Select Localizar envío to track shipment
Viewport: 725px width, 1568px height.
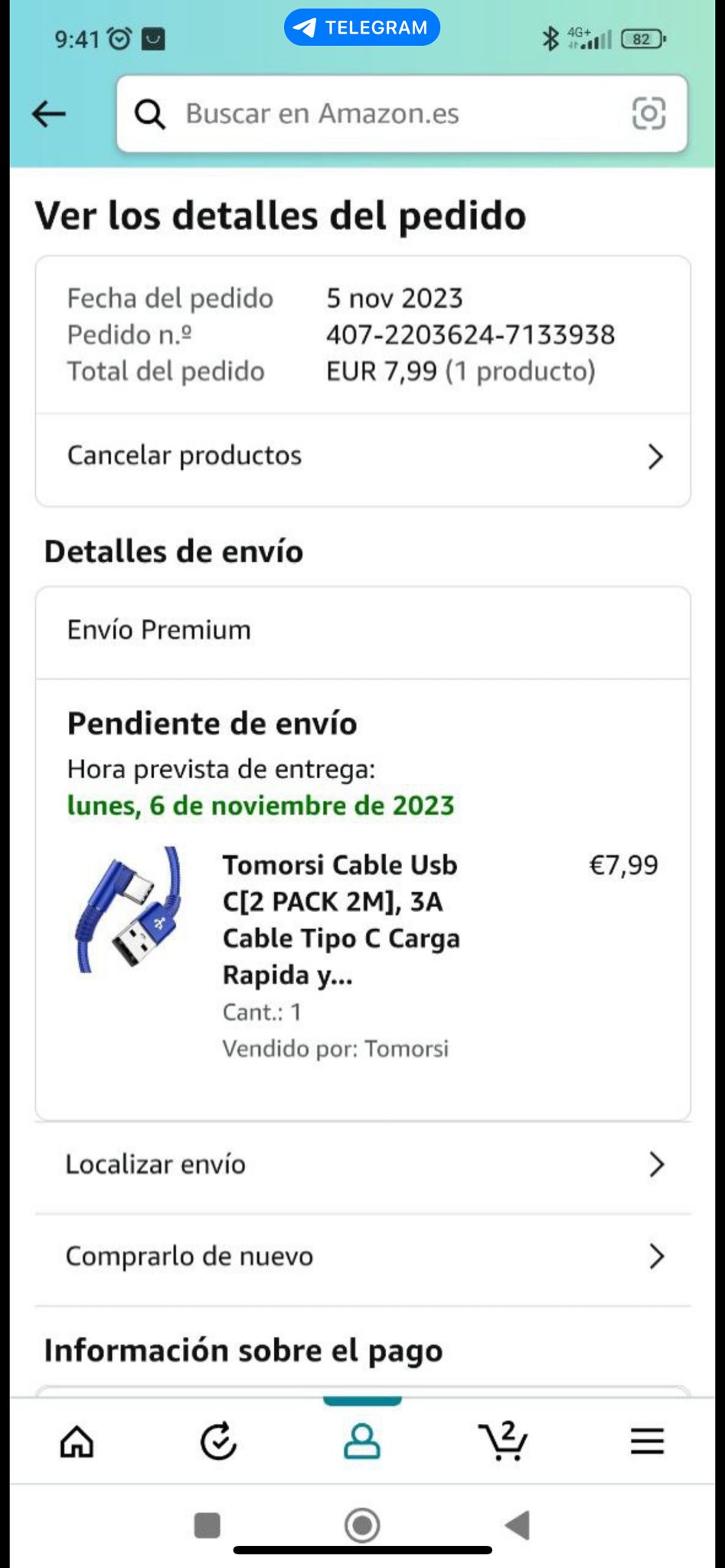(x=363, y=1165)
